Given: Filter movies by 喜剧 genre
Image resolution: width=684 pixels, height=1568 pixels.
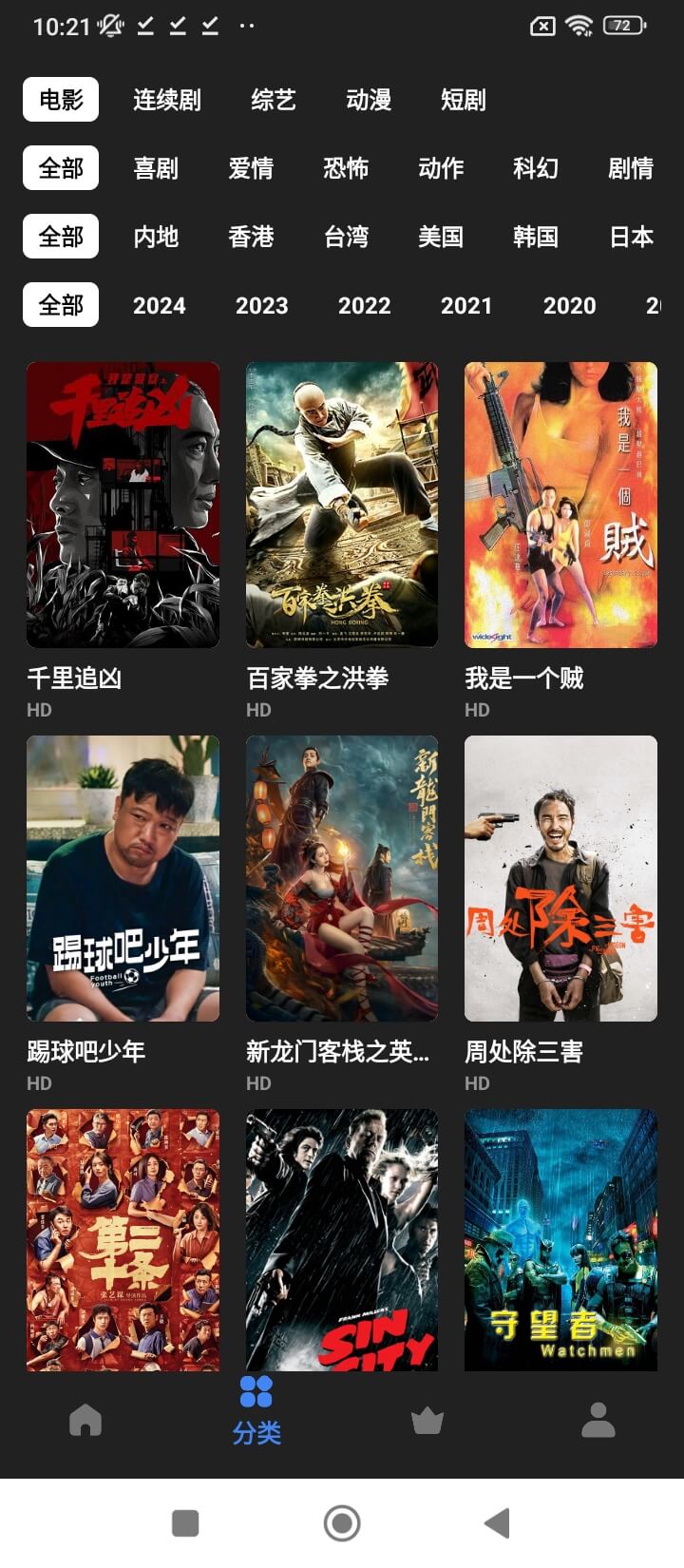Looking at the screenshot, I should pos(156,168).
